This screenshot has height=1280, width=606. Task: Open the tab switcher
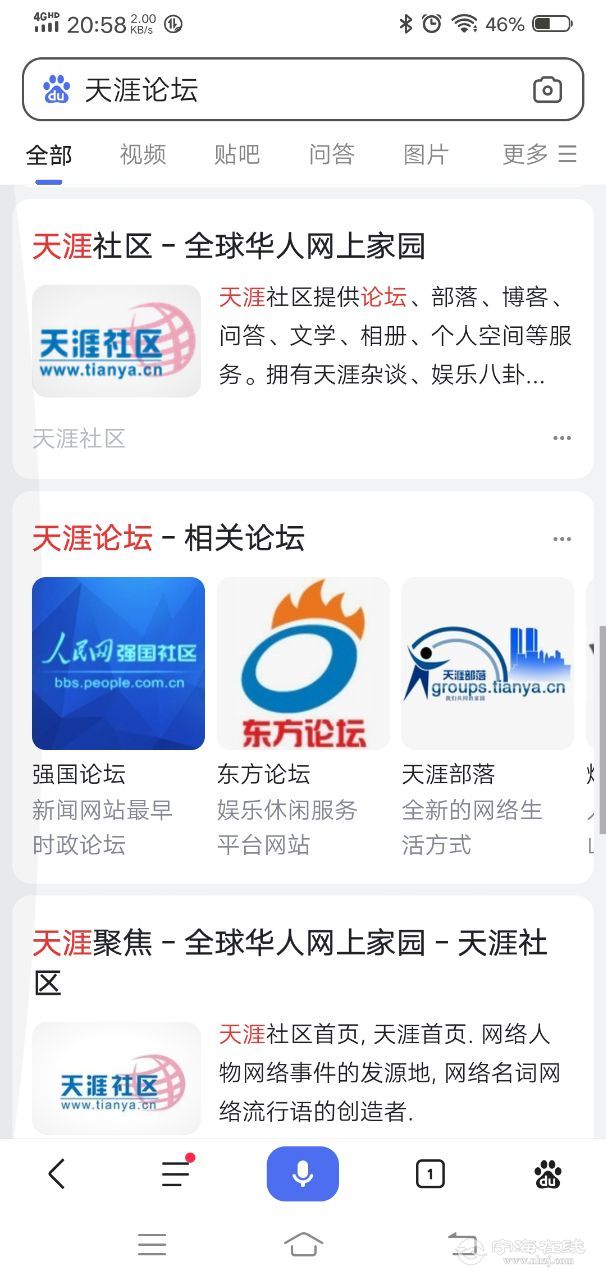429,1174
